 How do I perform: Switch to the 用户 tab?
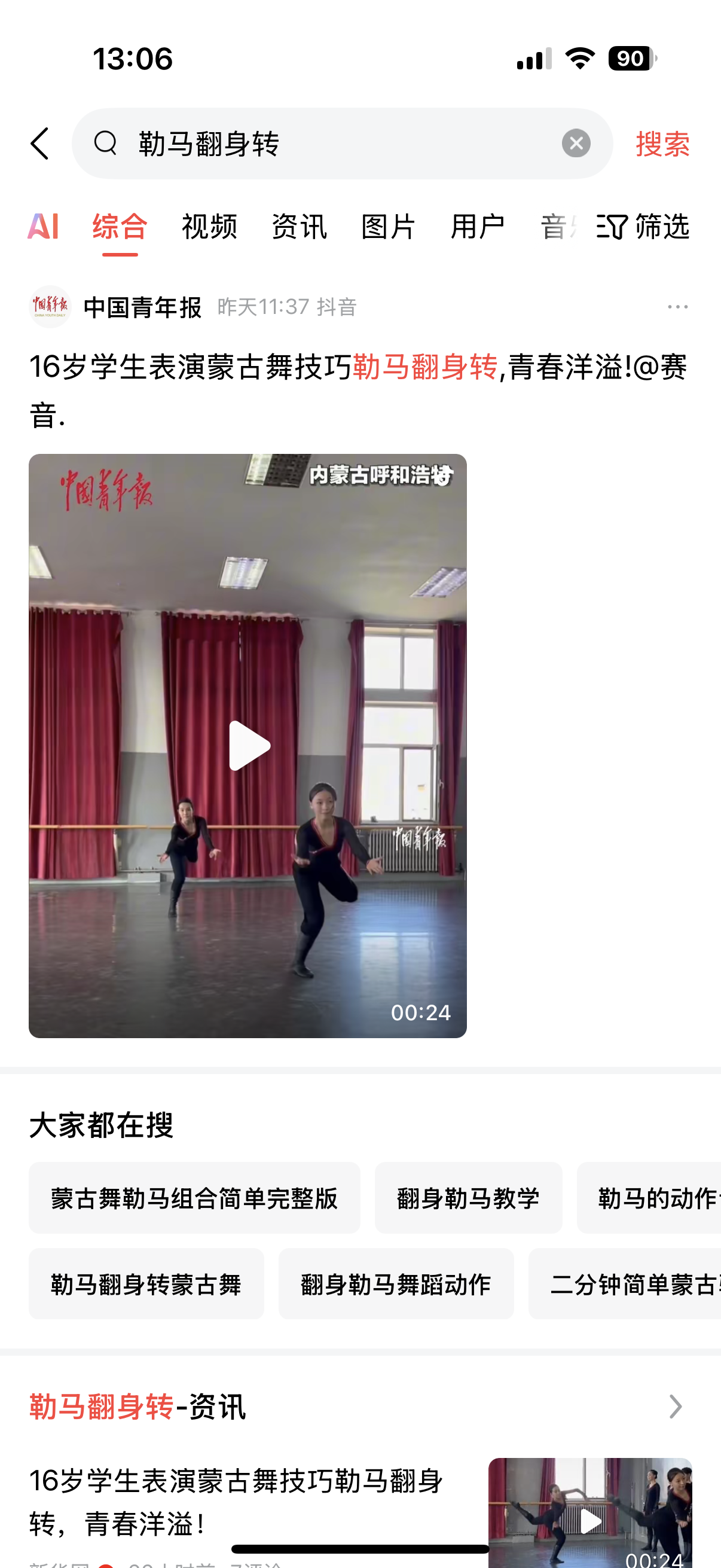[478, 227]
